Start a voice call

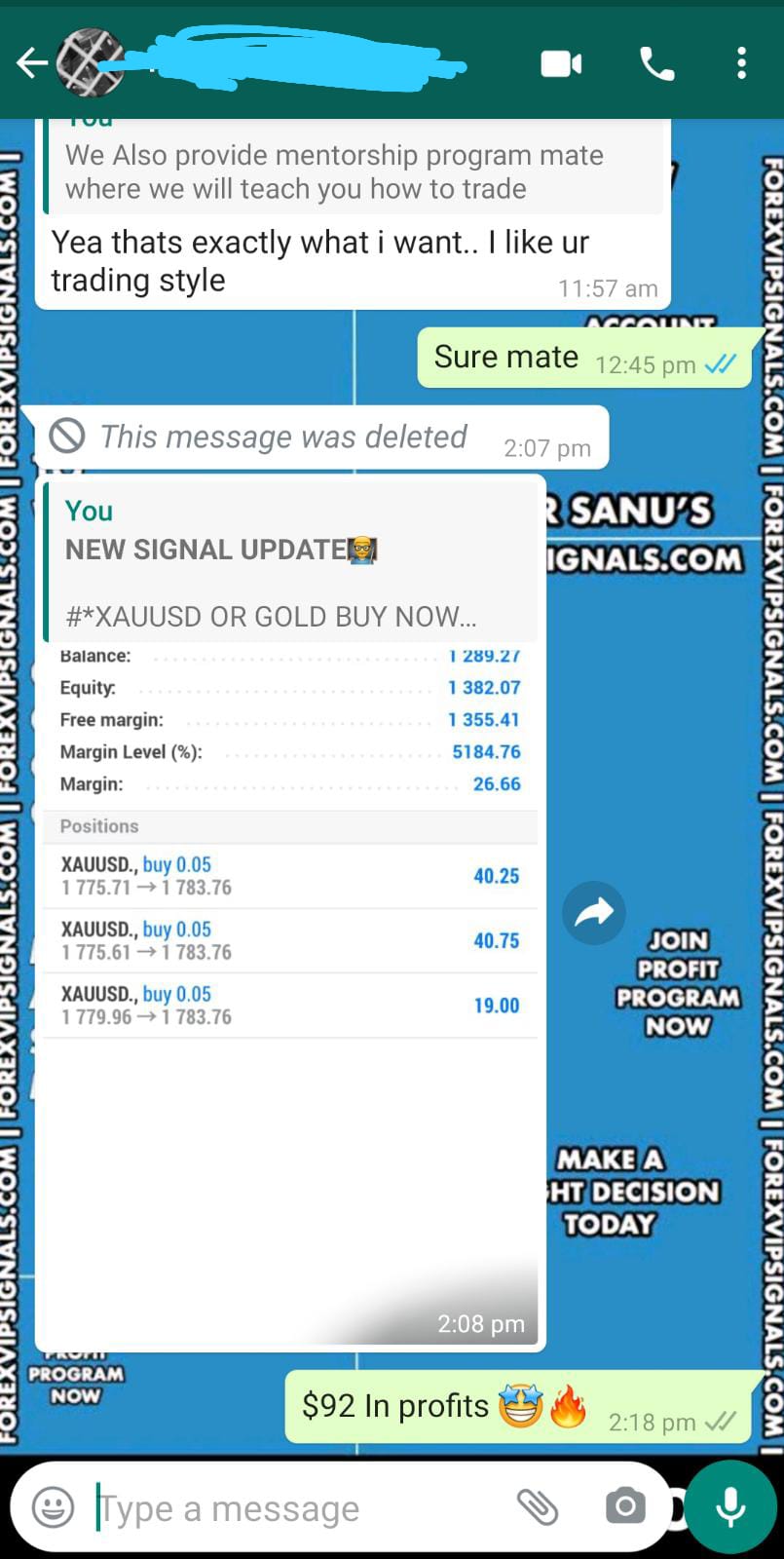point(657,64)
